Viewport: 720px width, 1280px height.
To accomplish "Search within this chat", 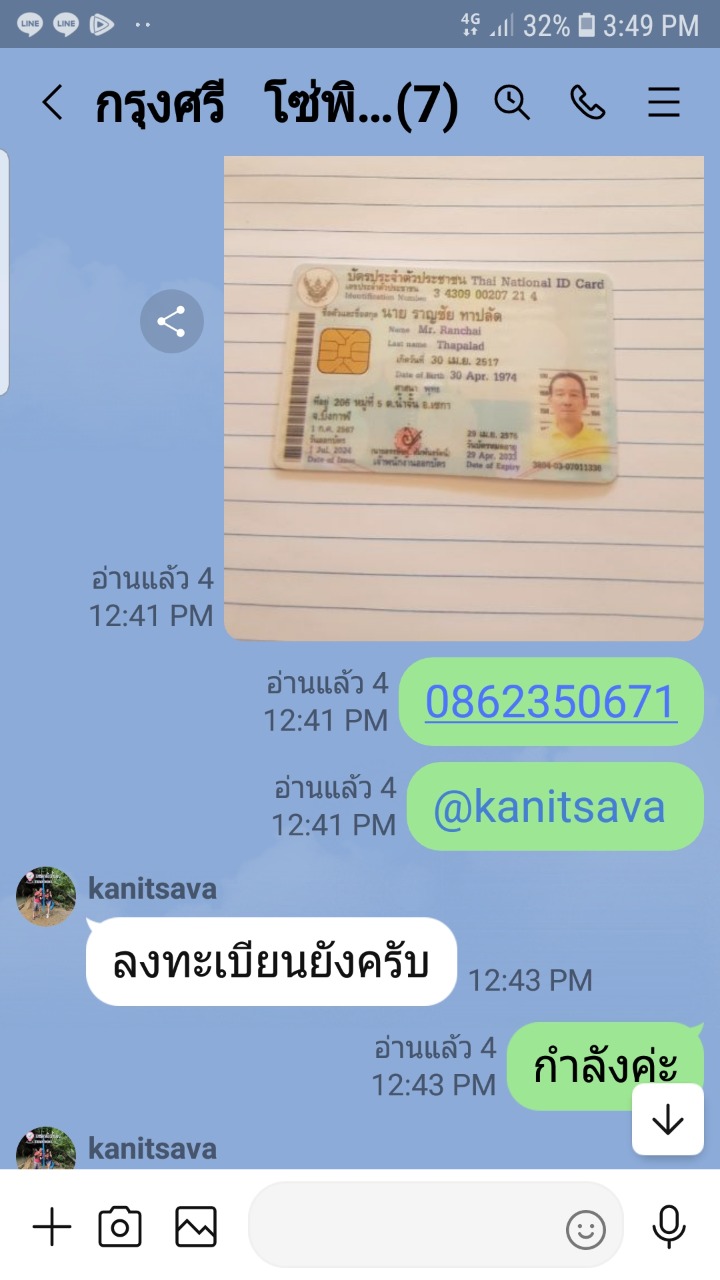I will pos(512,102).
